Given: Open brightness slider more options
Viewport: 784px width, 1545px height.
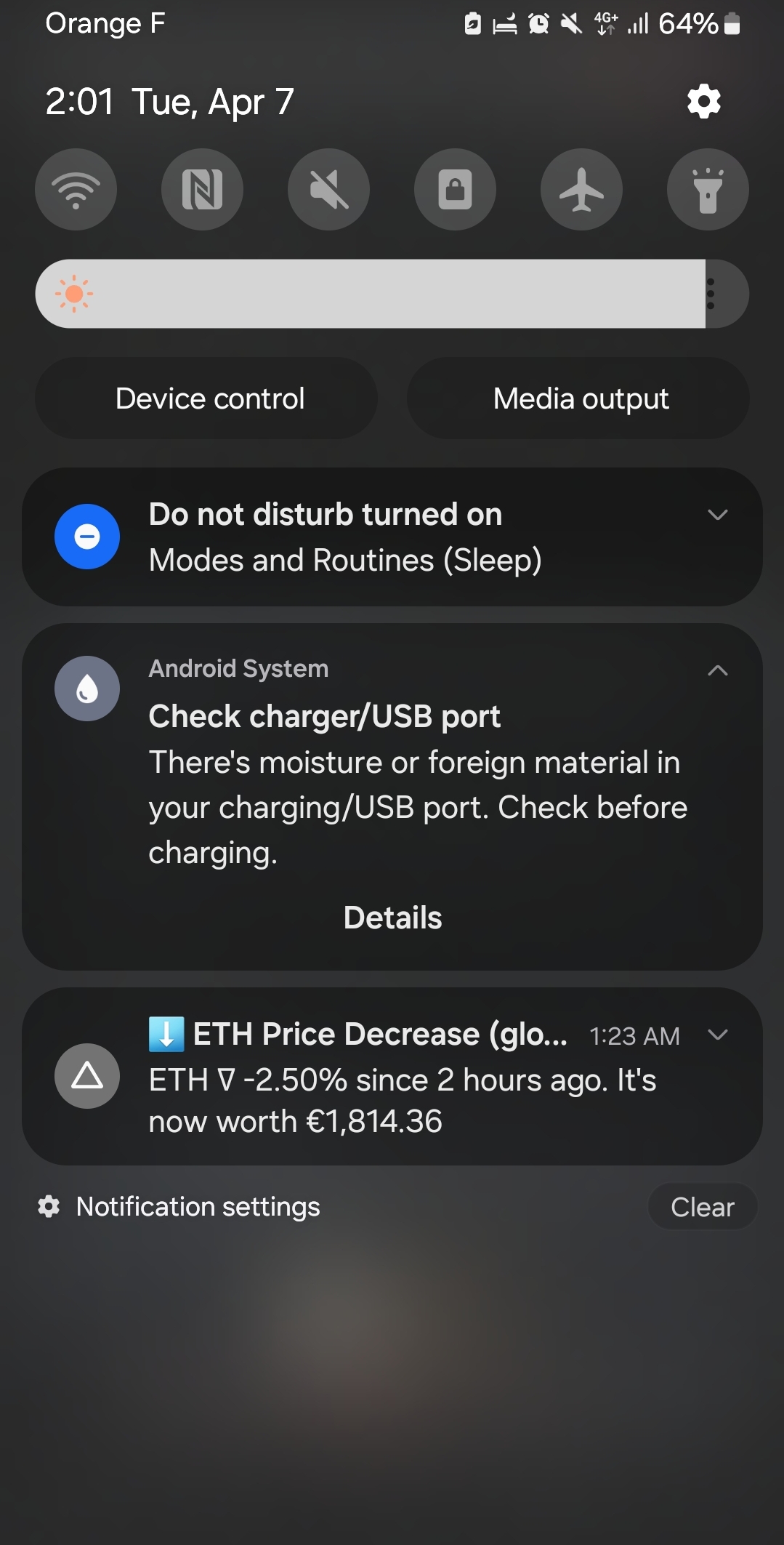Looking at the screenshot, I should 711,294.
